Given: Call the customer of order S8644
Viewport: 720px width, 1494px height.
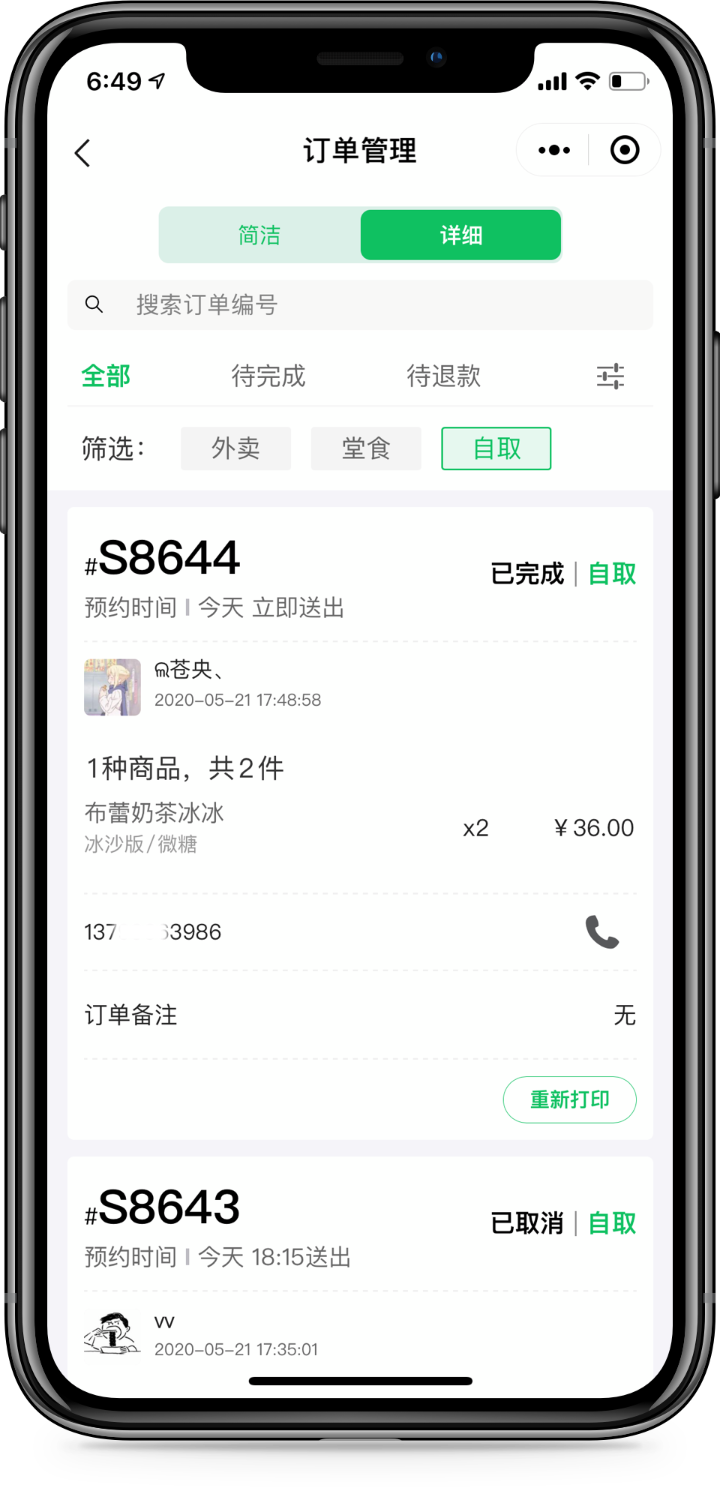Looking at the screenshot, I should tap(602, 932).
